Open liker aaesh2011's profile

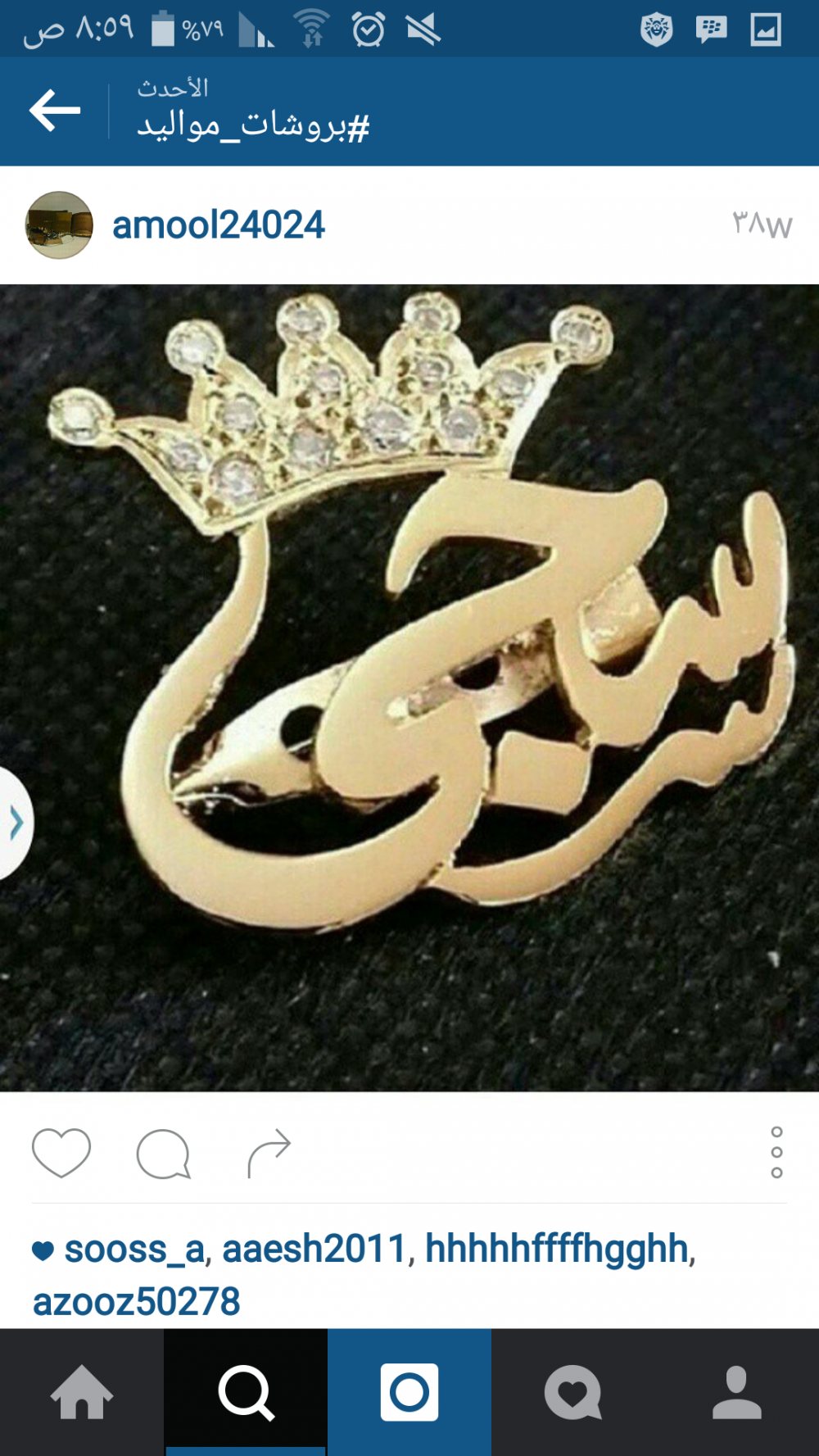[x=314, y=1250]
